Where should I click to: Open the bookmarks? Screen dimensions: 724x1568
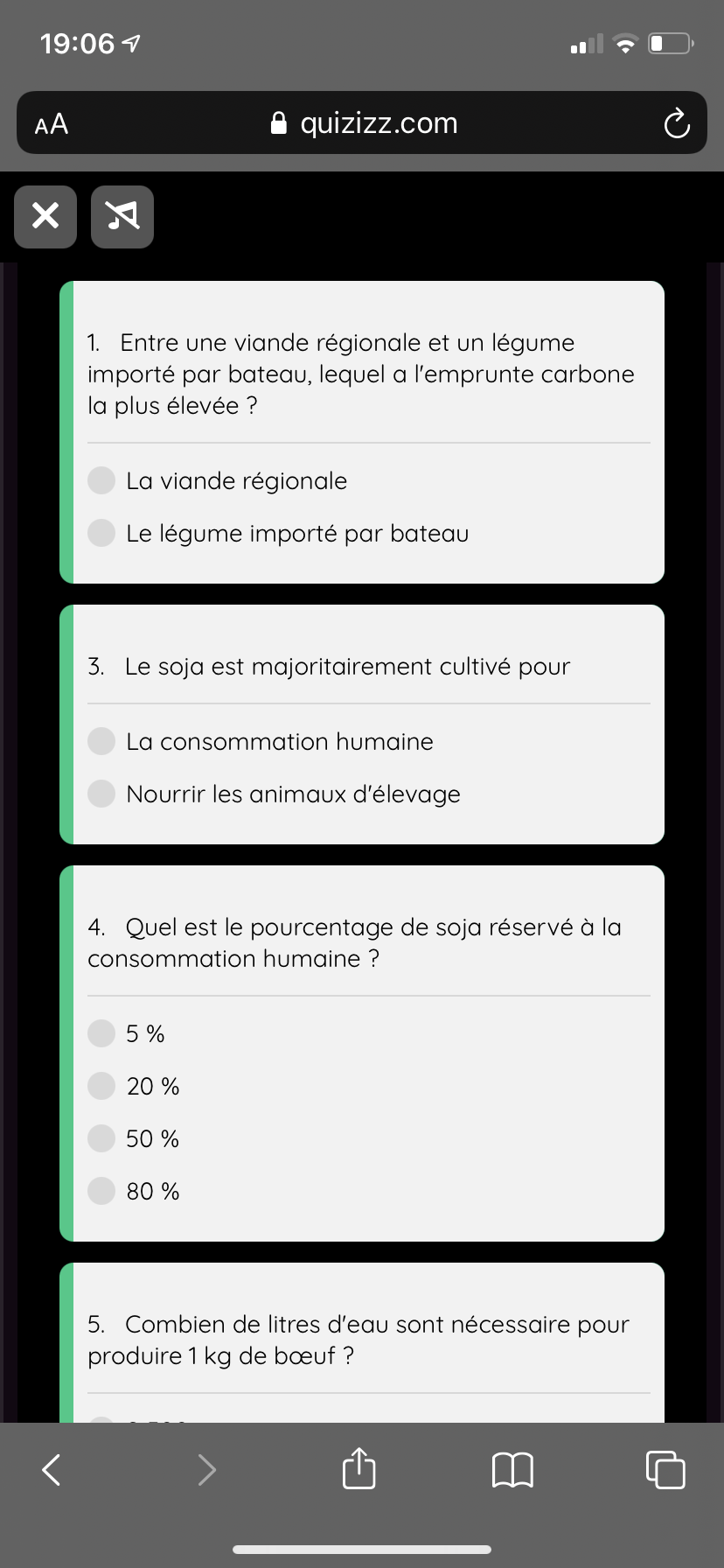pyautogui.click(x=512, y=1470)
